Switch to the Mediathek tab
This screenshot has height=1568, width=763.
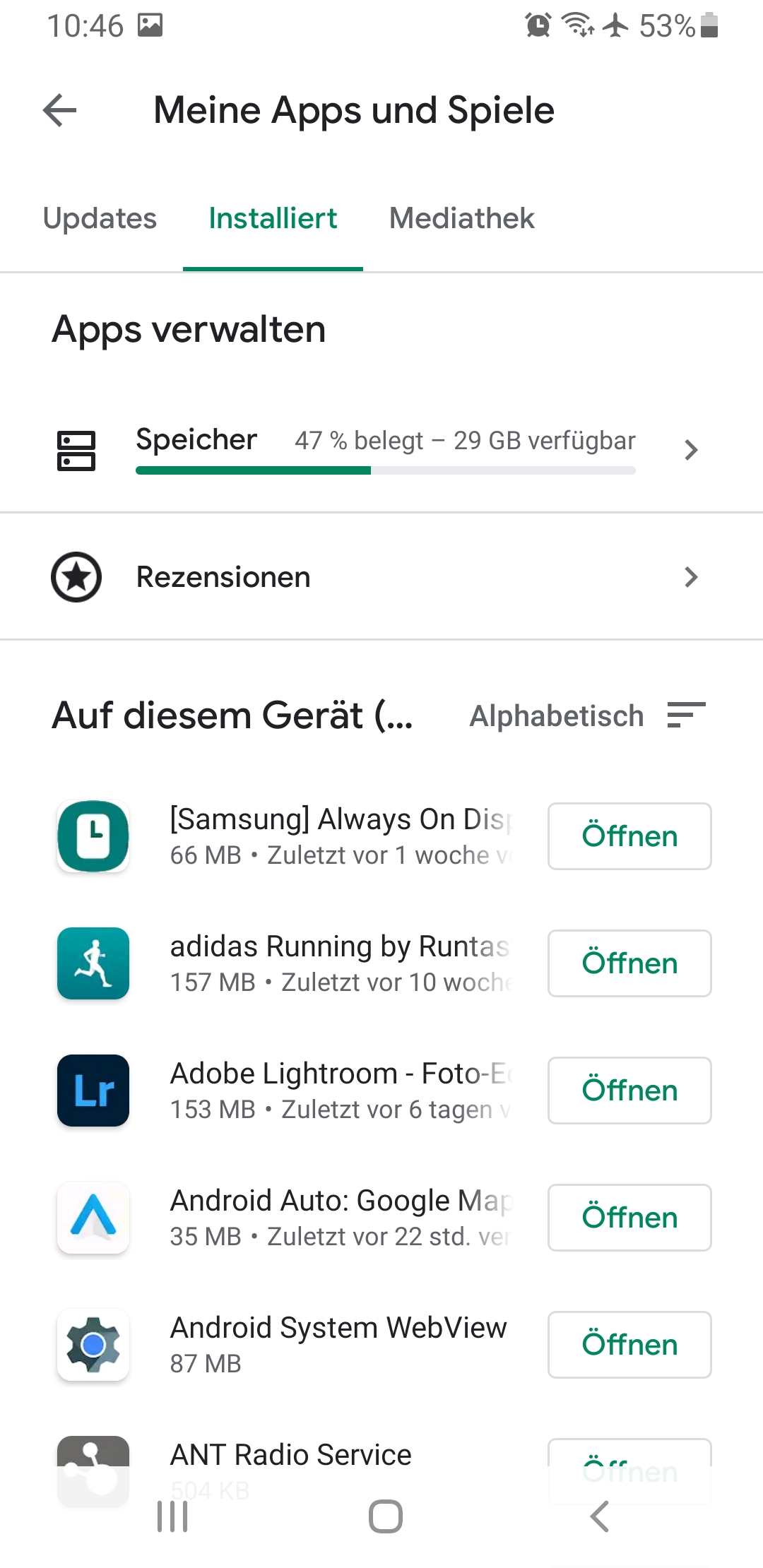[x=461, y=218]
